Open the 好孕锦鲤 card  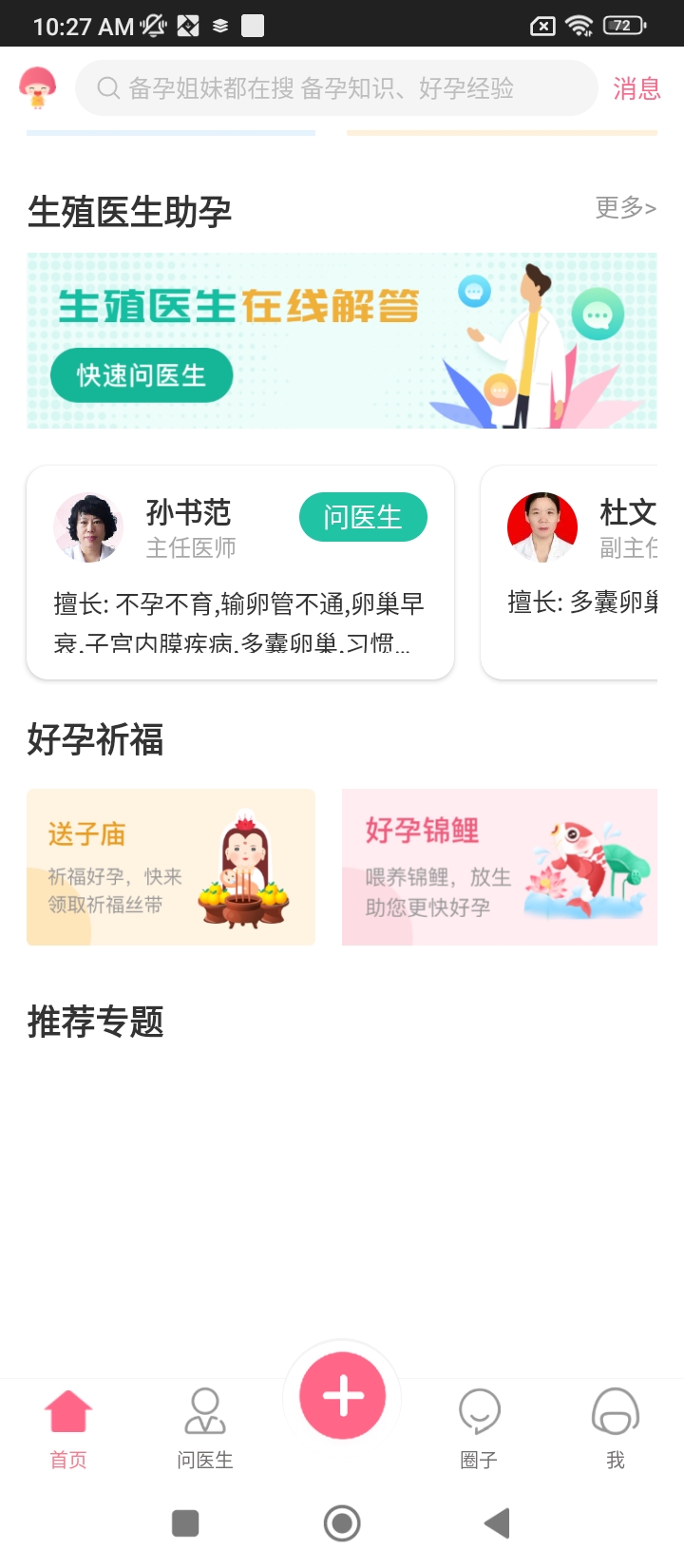tap(500, 867)
